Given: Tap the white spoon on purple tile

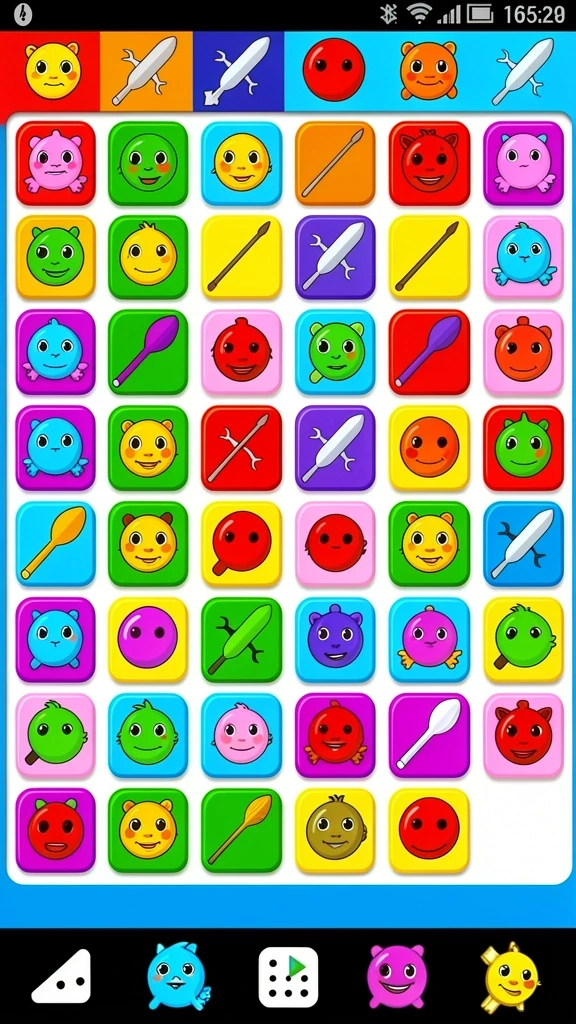Looking at the screenshot, I should (429, 735).
